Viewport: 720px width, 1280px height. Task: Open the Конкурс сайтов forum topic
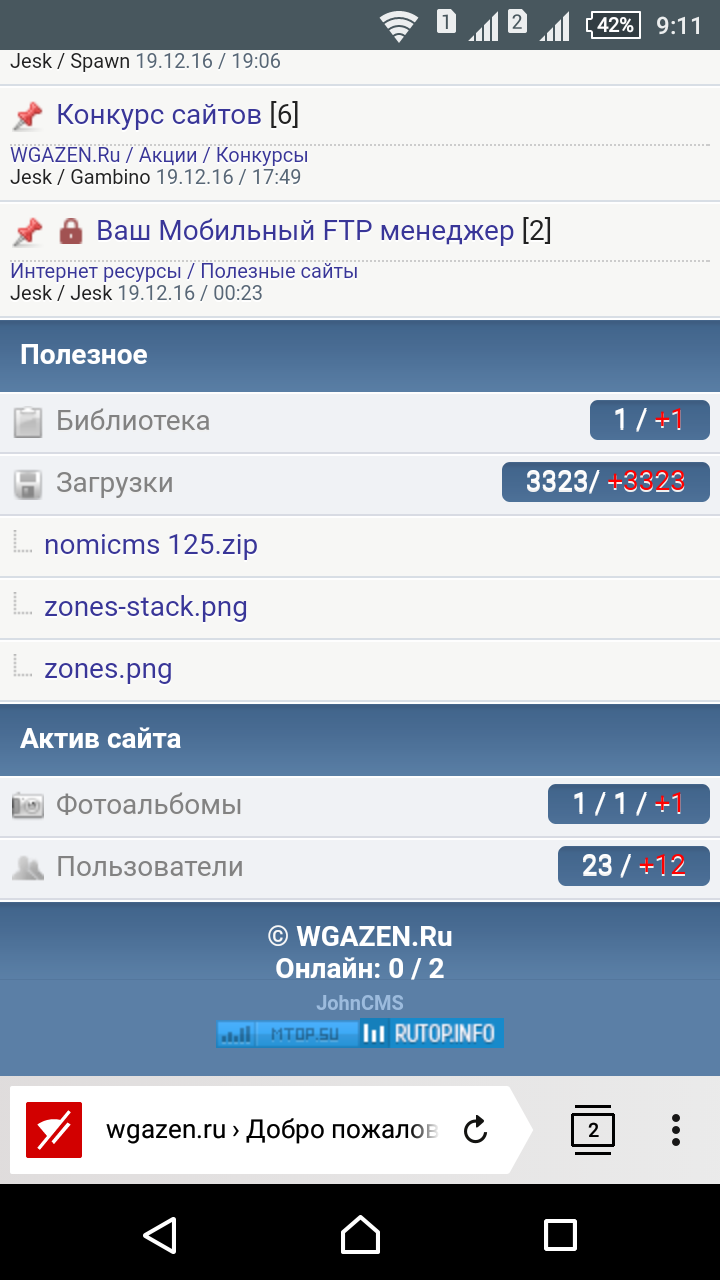tap(159, 115)
